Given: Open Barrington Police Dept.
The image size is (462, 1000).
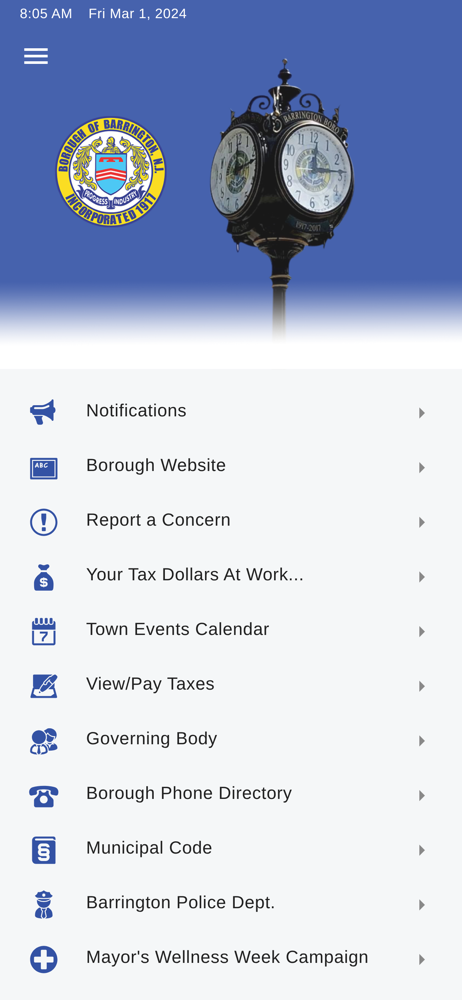Looking at the screenshot, I should pyautogui.click(x=231, y=904).
